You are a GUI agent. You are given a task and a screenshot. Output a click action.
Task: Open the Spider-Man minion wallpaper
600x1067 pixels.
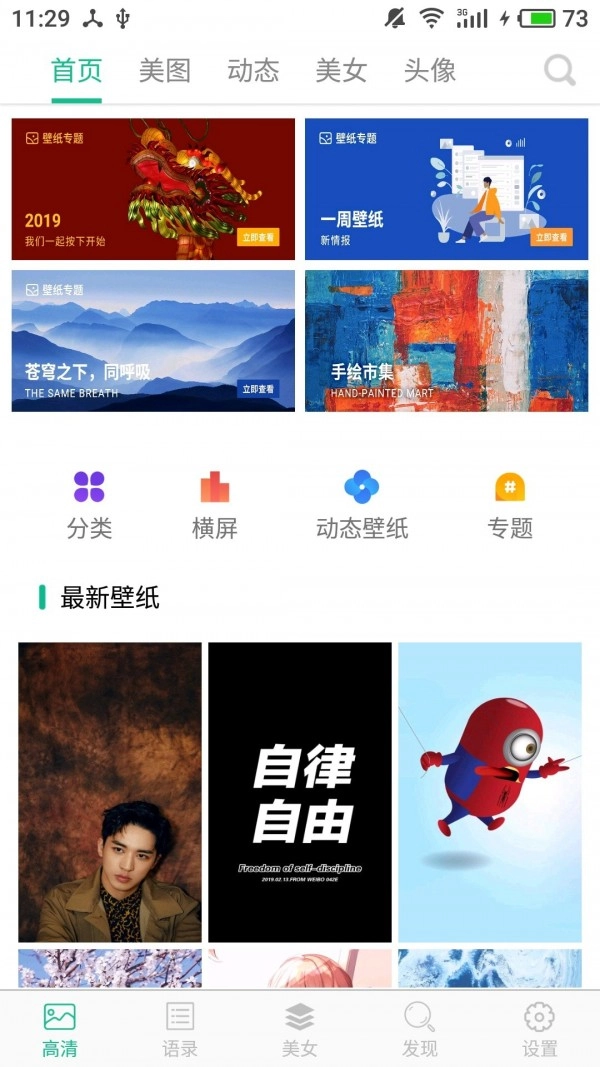click(x=490, y=792)
